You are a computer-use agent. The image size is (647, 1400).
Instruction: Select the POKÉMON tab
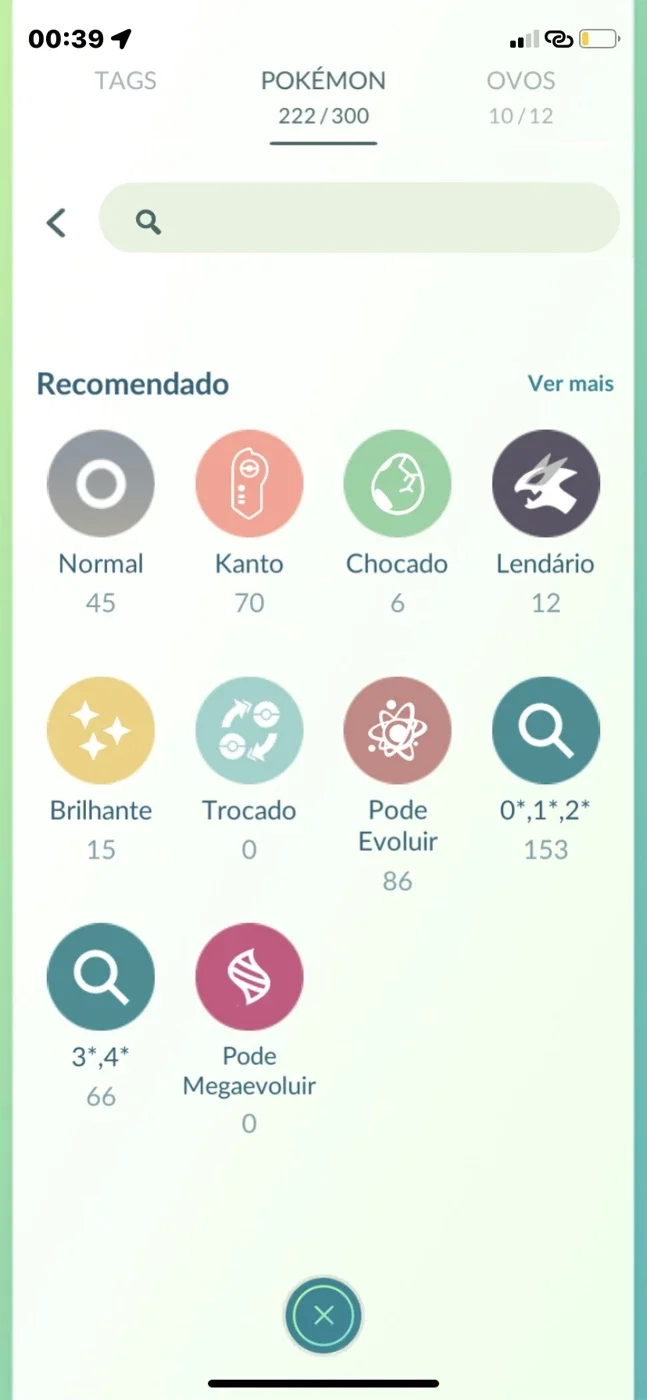pyautogui.click(x=323, y=97)
